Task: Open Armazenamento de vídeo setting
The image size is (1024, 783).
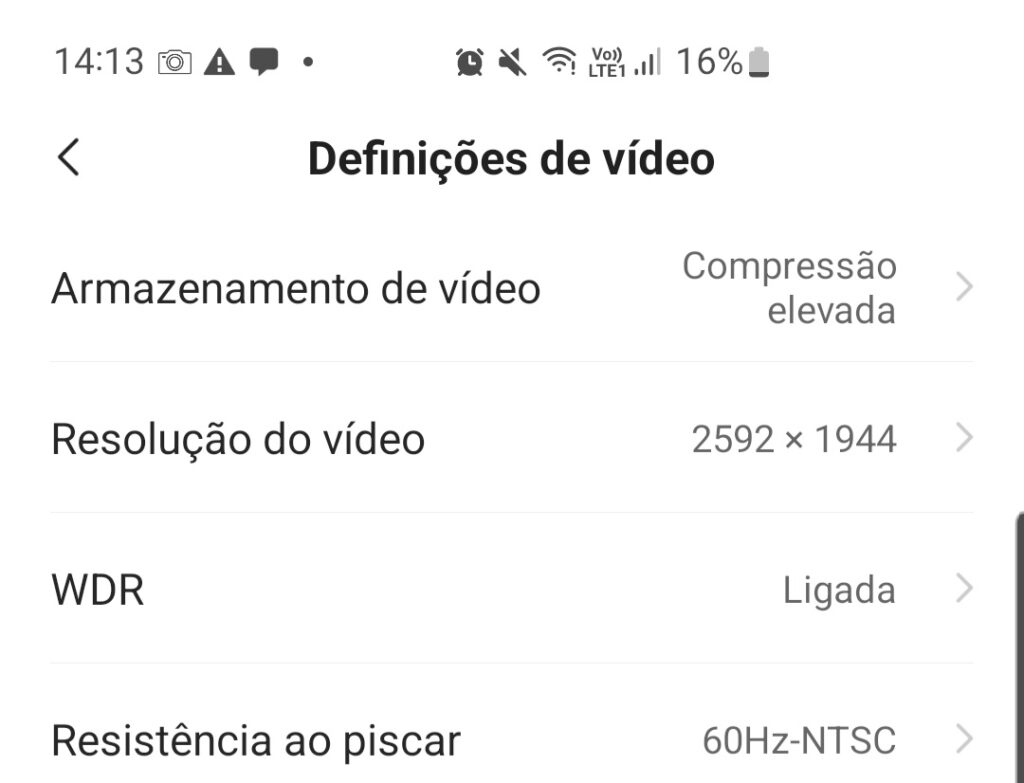Action: (x=510, y=289)
